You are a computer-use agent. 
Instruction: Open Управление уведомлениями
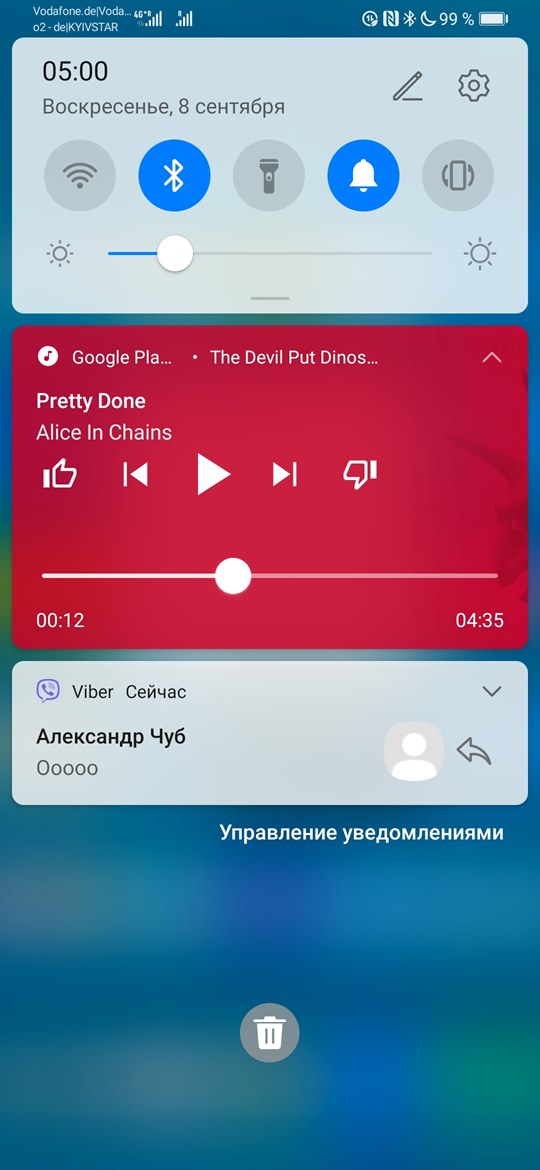(361, 833)
